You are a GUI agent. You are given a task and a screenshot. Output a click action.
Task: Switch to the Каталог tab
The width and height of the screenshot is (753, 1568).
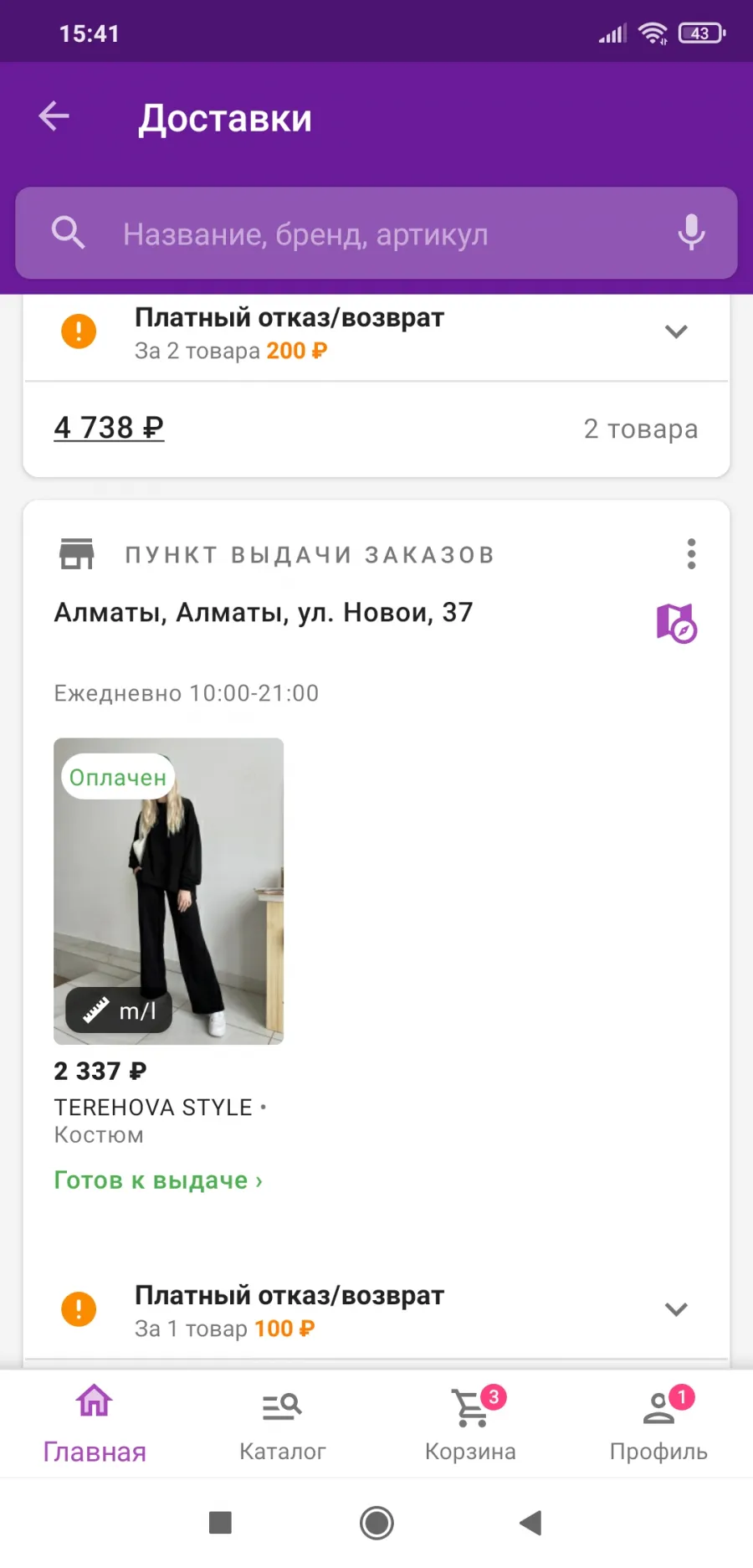pos(283,1422)
